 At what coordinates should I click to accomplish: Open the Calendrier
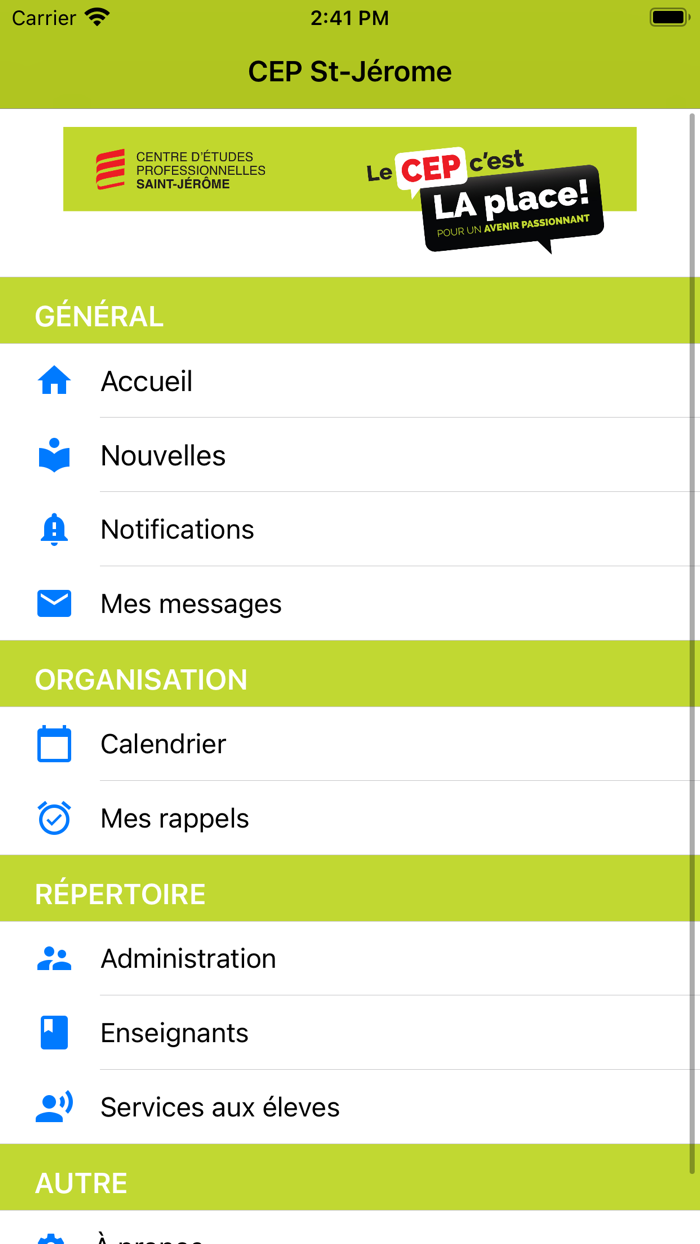[x=350, y=744]
